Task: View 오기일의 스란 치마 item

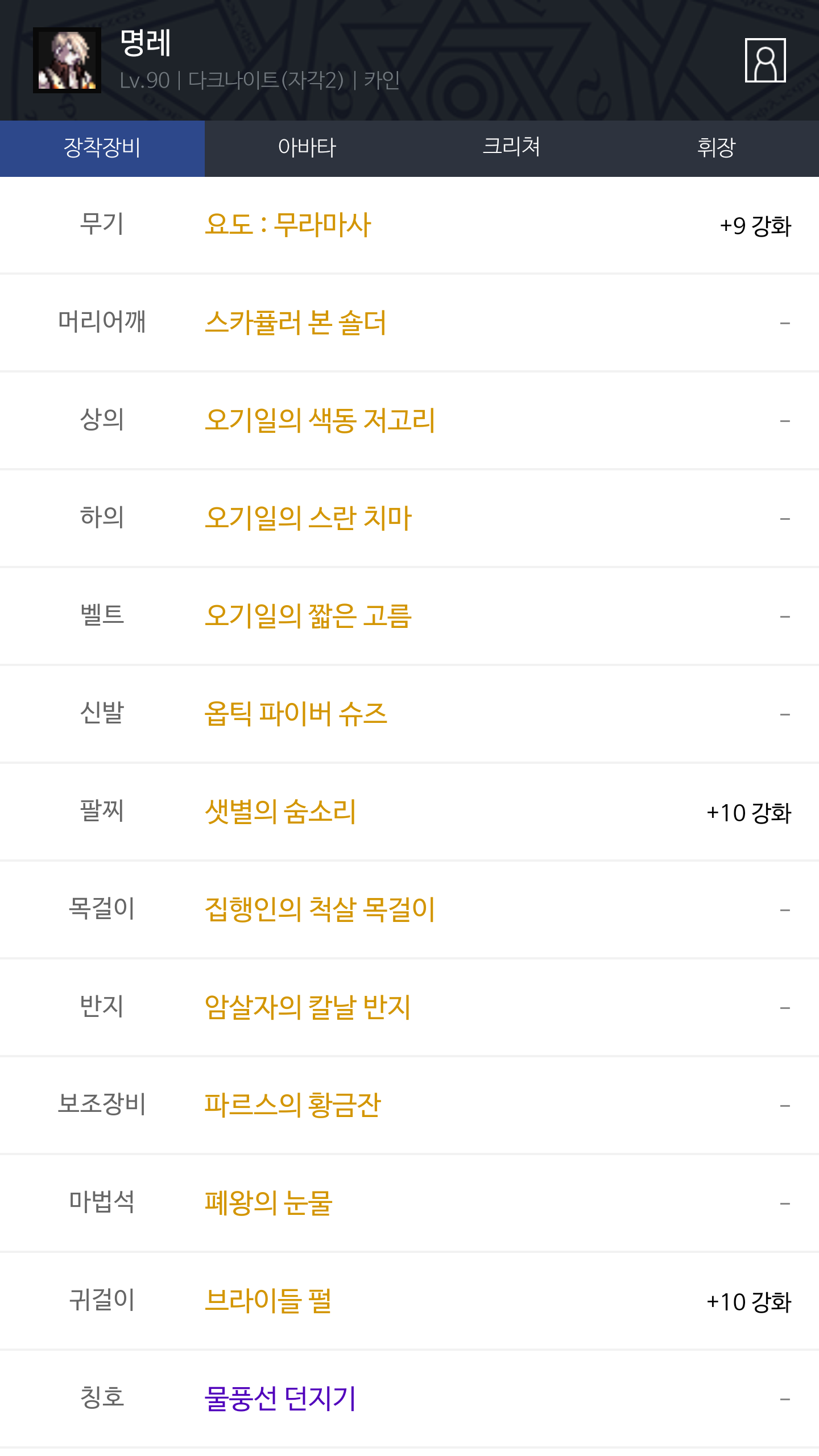Action: [308, 519]
